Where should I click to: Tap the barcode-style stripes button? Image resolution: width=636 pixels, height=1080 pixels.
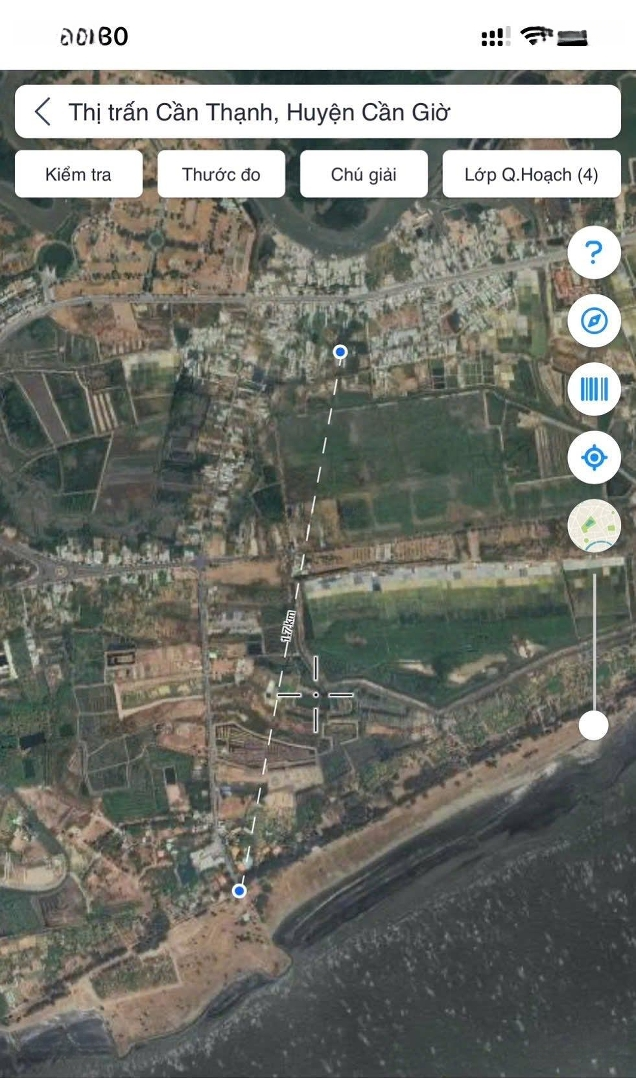594,390
